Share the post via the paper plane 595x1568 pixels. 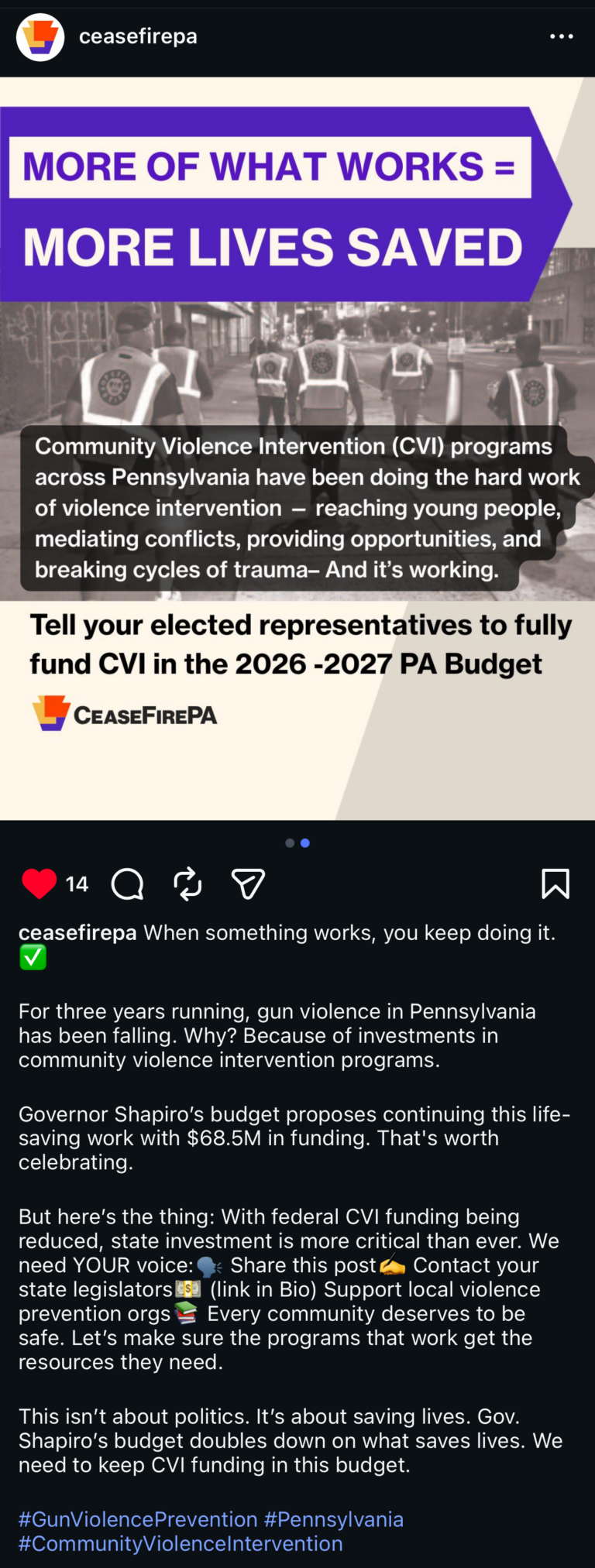[x=248, y=884]
